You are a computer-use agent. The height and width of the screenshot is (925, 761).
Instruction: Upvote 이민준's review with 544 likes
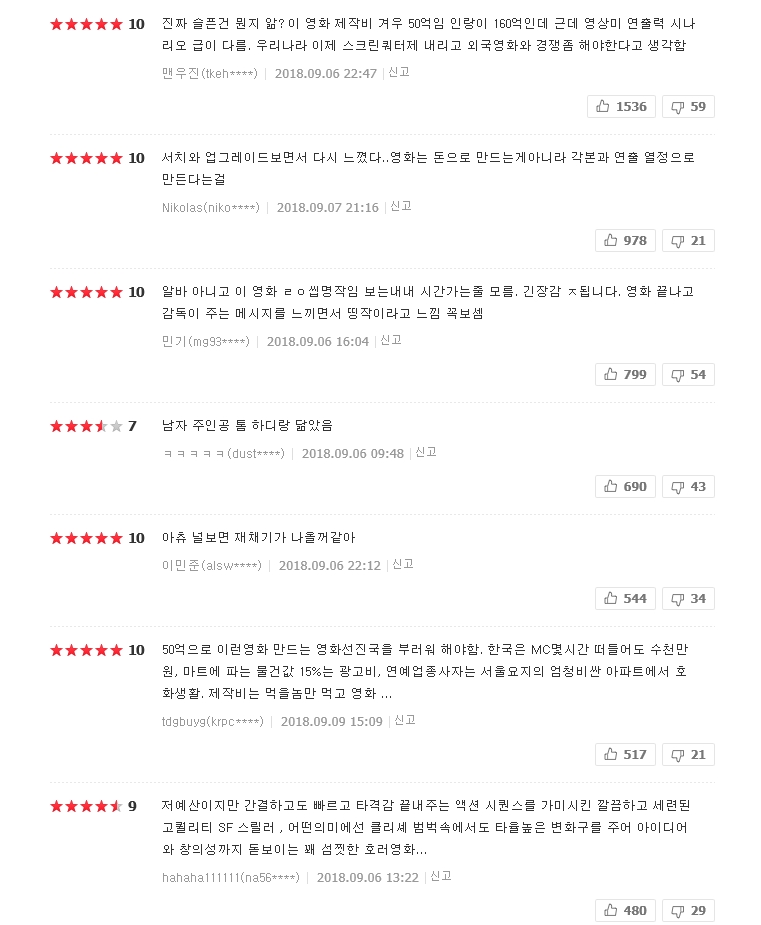coord(625,598)
